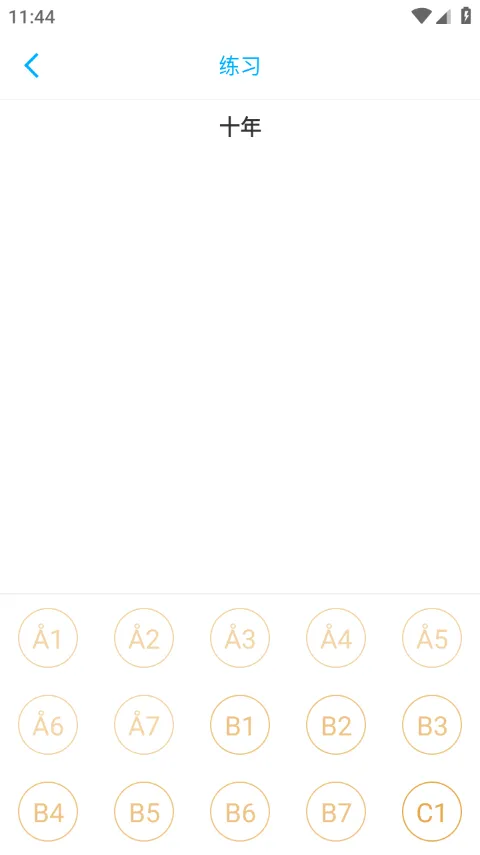
Task: Hit the Å4 note
Action: pos(336,638)
